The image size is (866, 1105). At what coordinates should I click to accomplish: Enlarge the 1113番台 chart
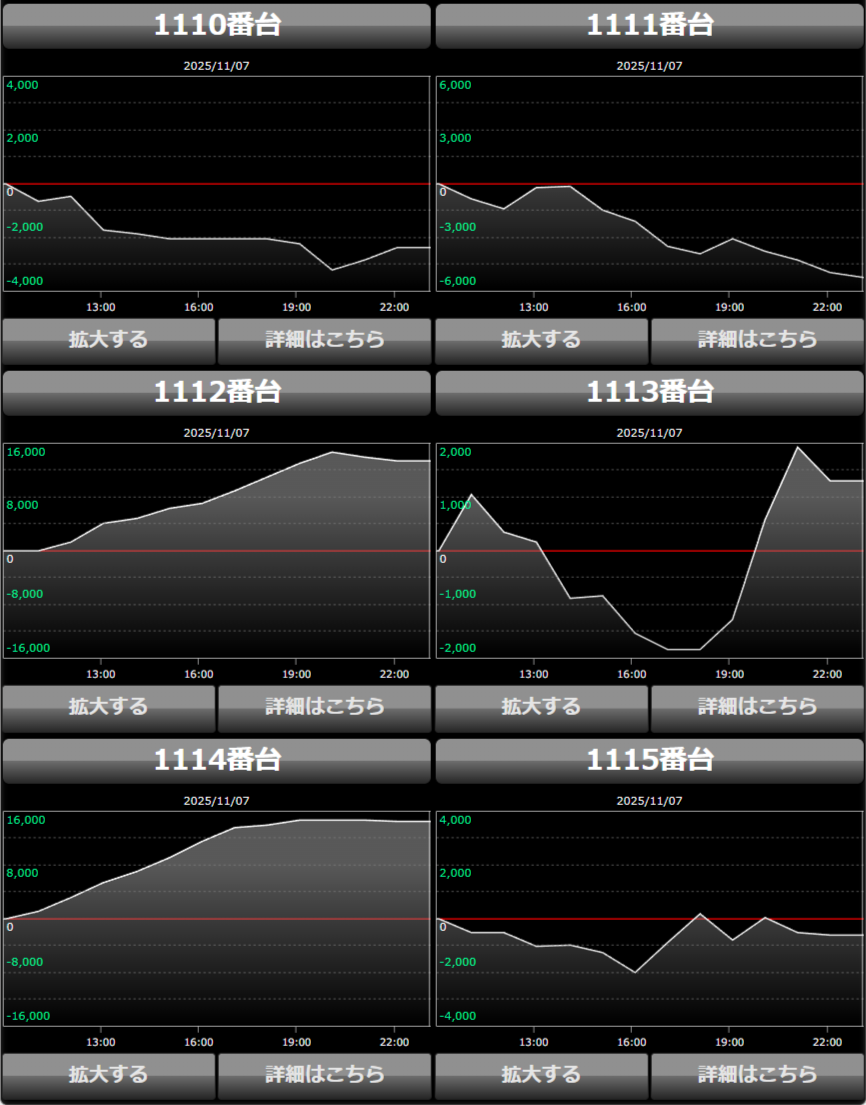[x=541, y=707]
